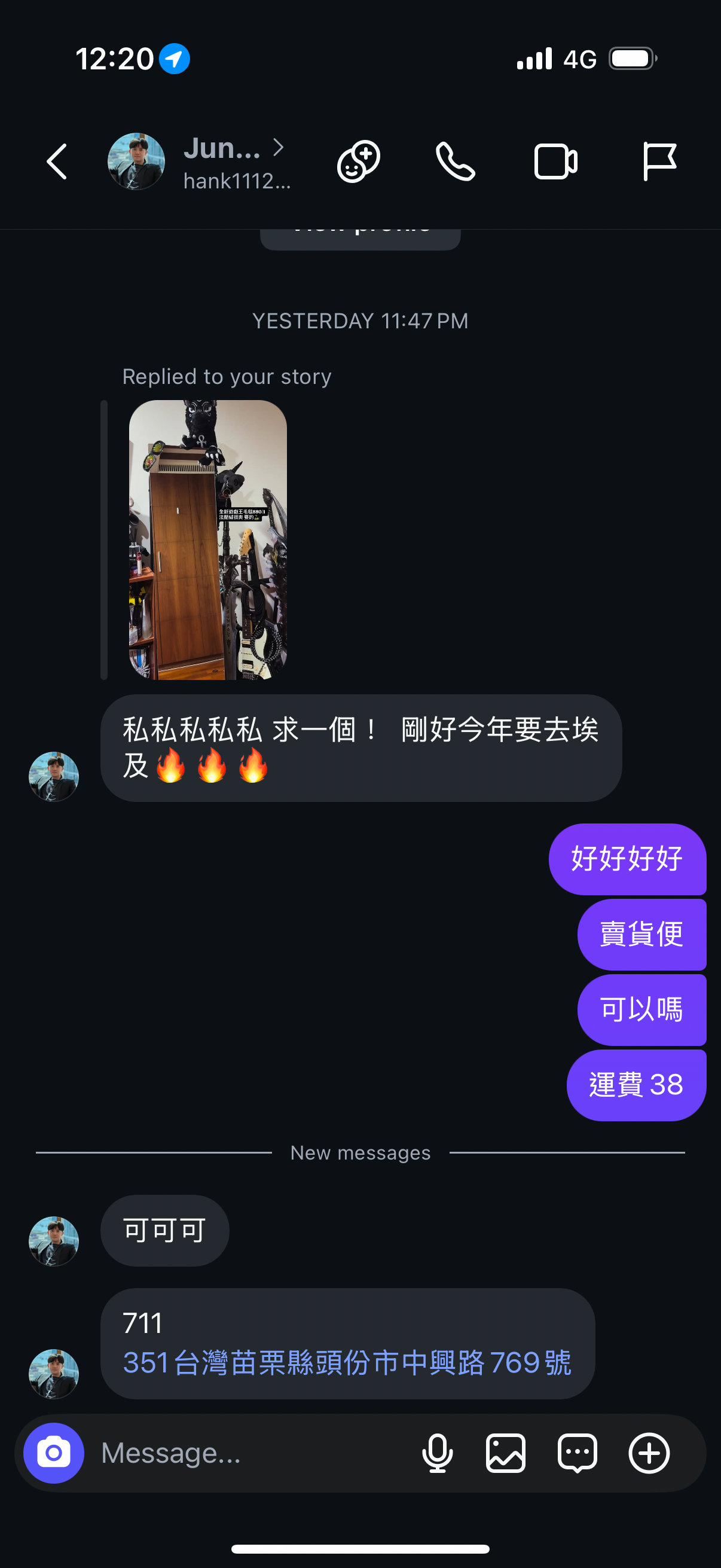Tap the flag icon in the header
The height and width of the screenshot is (1568, 721).
(659, 162)
